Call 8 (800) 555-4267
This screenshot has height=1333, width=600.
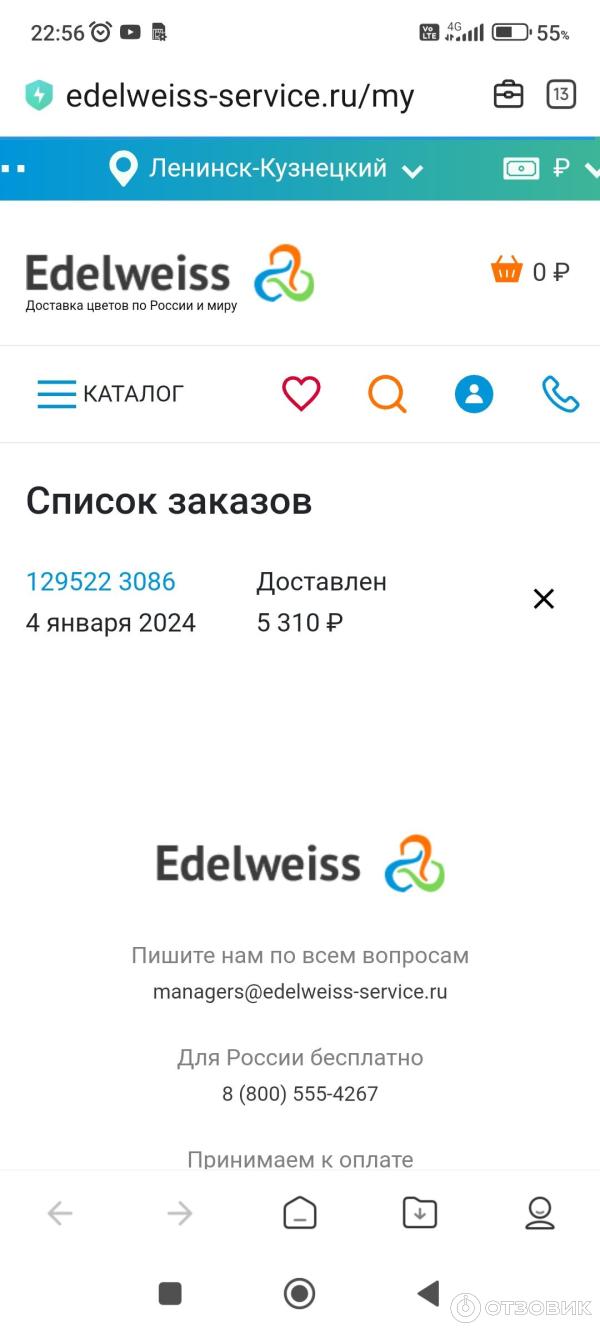point(300,1094)
